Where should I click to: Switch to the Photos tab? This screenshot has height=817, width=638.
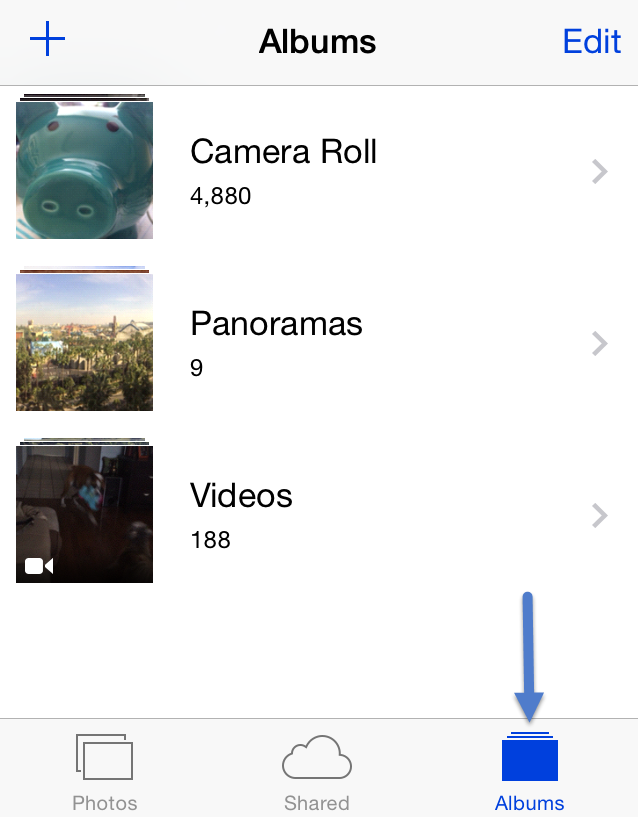104,771
